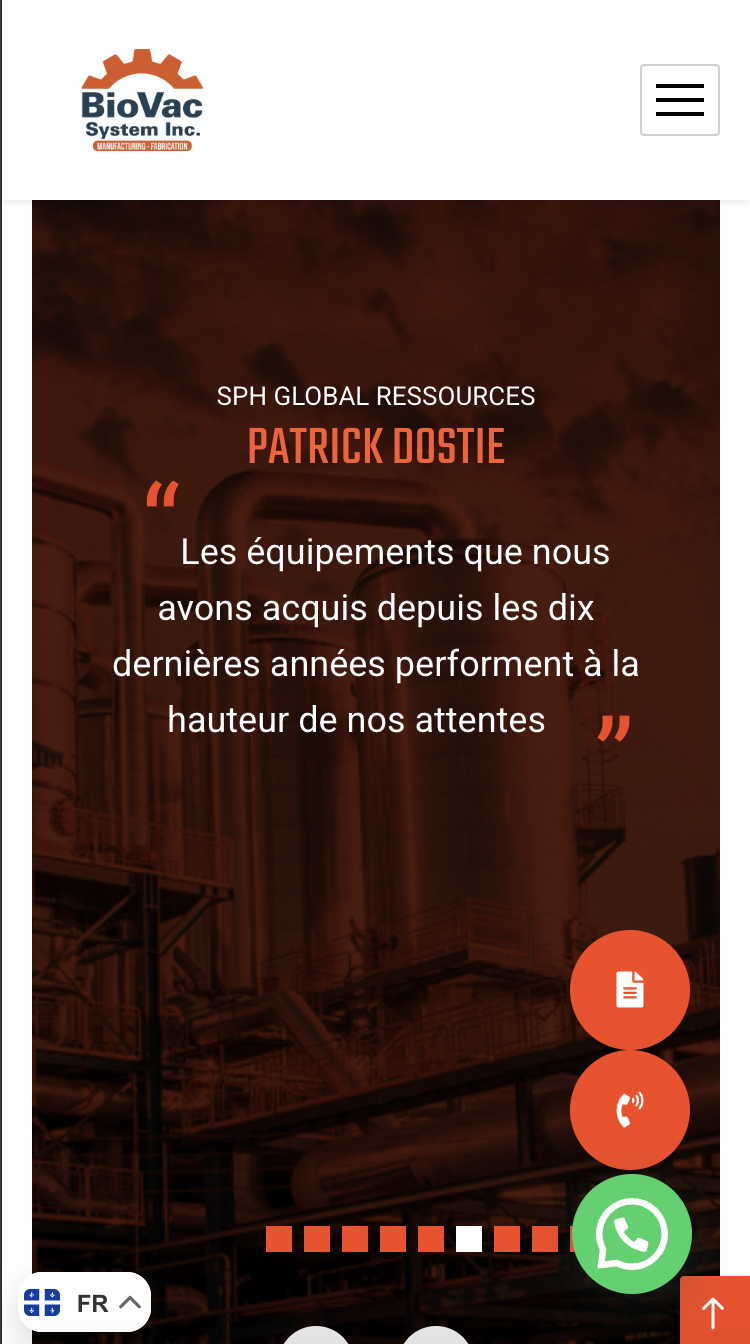Jump to the fifth slide via dot navigation

click(x=431, y=1238)
